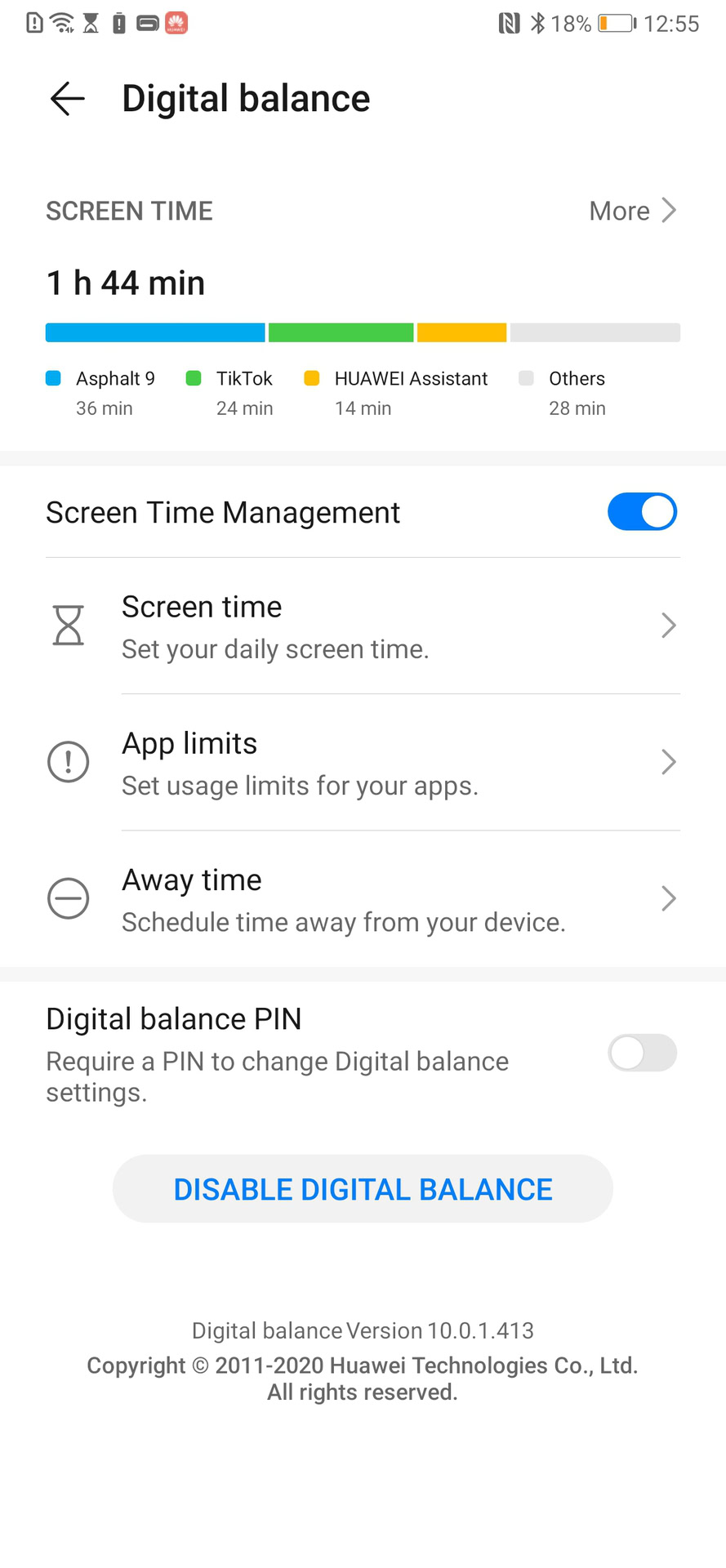Turn off Screen Time Management switch
Viewport: 726px width, 1568px height.
(x=642, y=512)
